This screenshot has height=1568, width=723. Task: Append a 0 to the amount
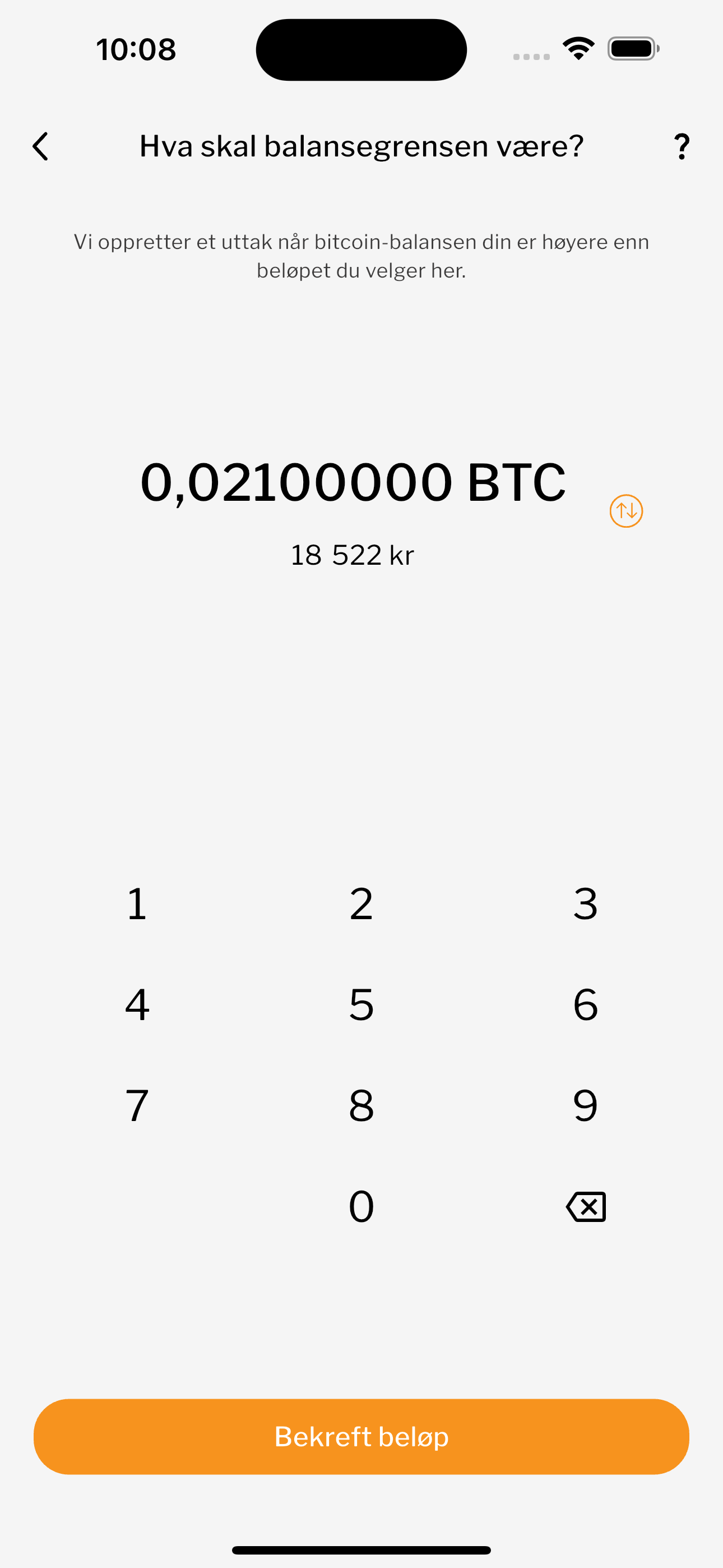(x=361, y=1206)
